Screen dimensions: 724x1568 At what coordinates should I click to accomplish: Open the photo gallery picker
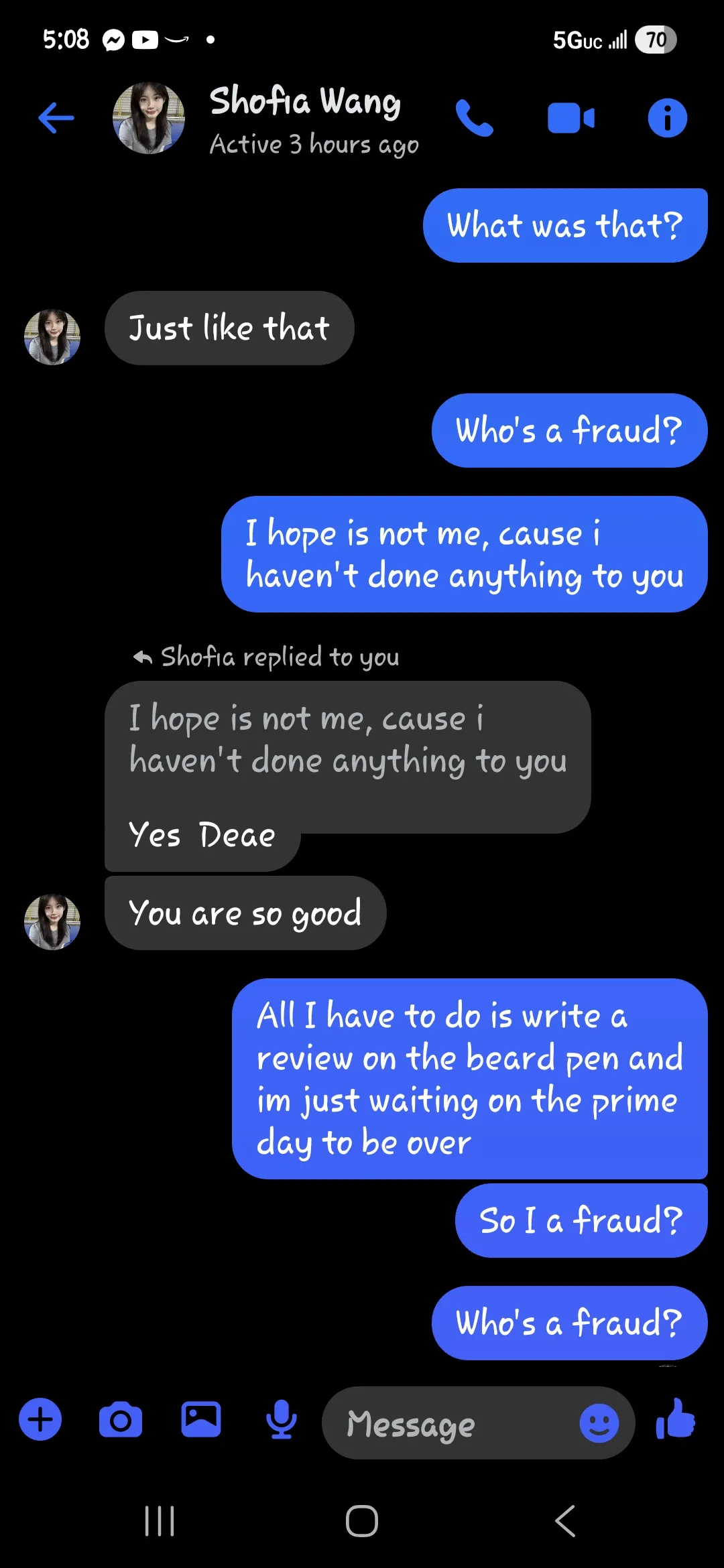point(201,1419)
